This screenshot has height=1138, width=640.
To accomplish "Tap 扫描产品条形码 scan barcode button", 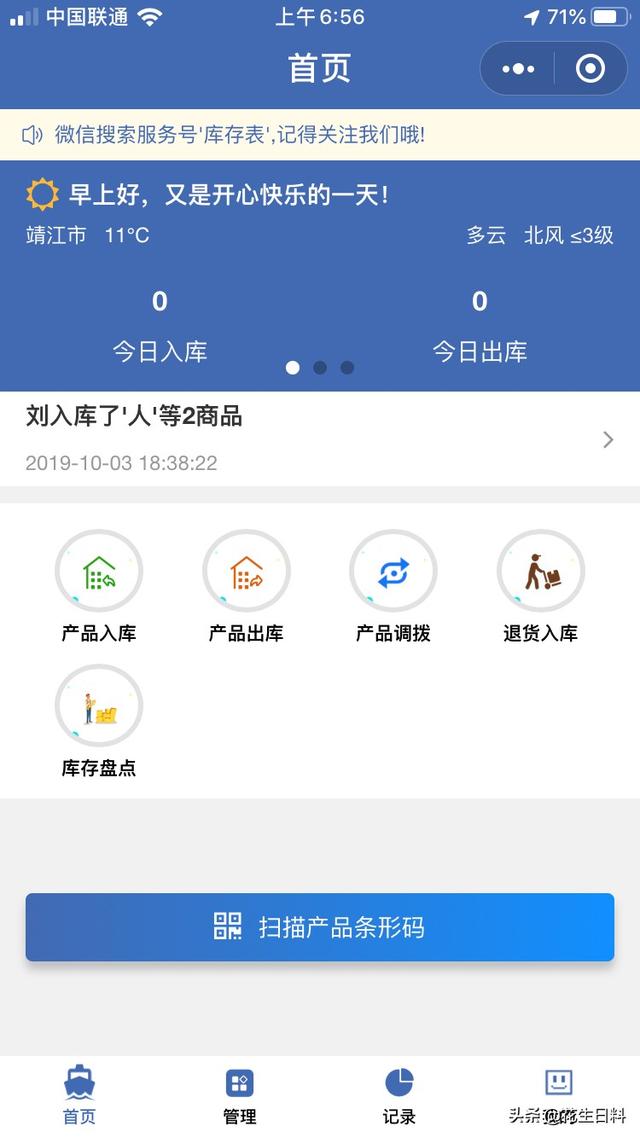I will (x=320, y=927).
